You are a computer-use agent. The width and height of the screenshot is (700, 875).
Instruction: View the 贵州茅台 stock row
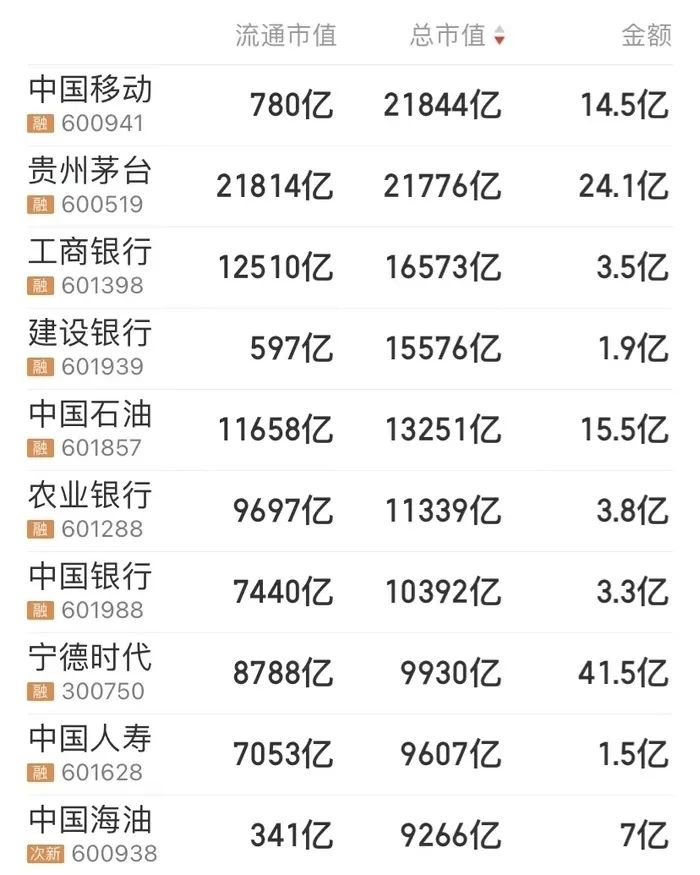click(90, 185)
